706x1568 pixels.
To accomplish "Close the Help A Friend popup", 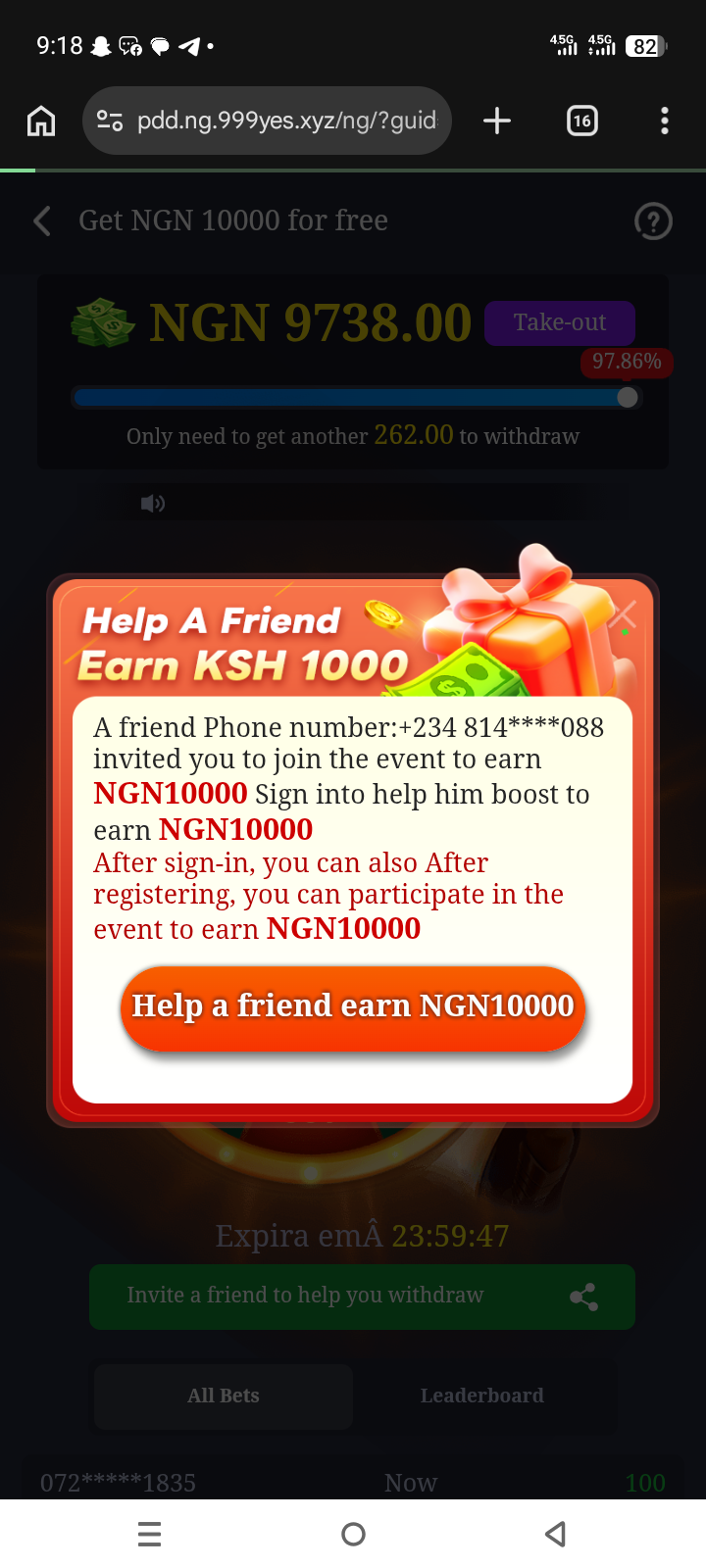I will tap(623, 615).
